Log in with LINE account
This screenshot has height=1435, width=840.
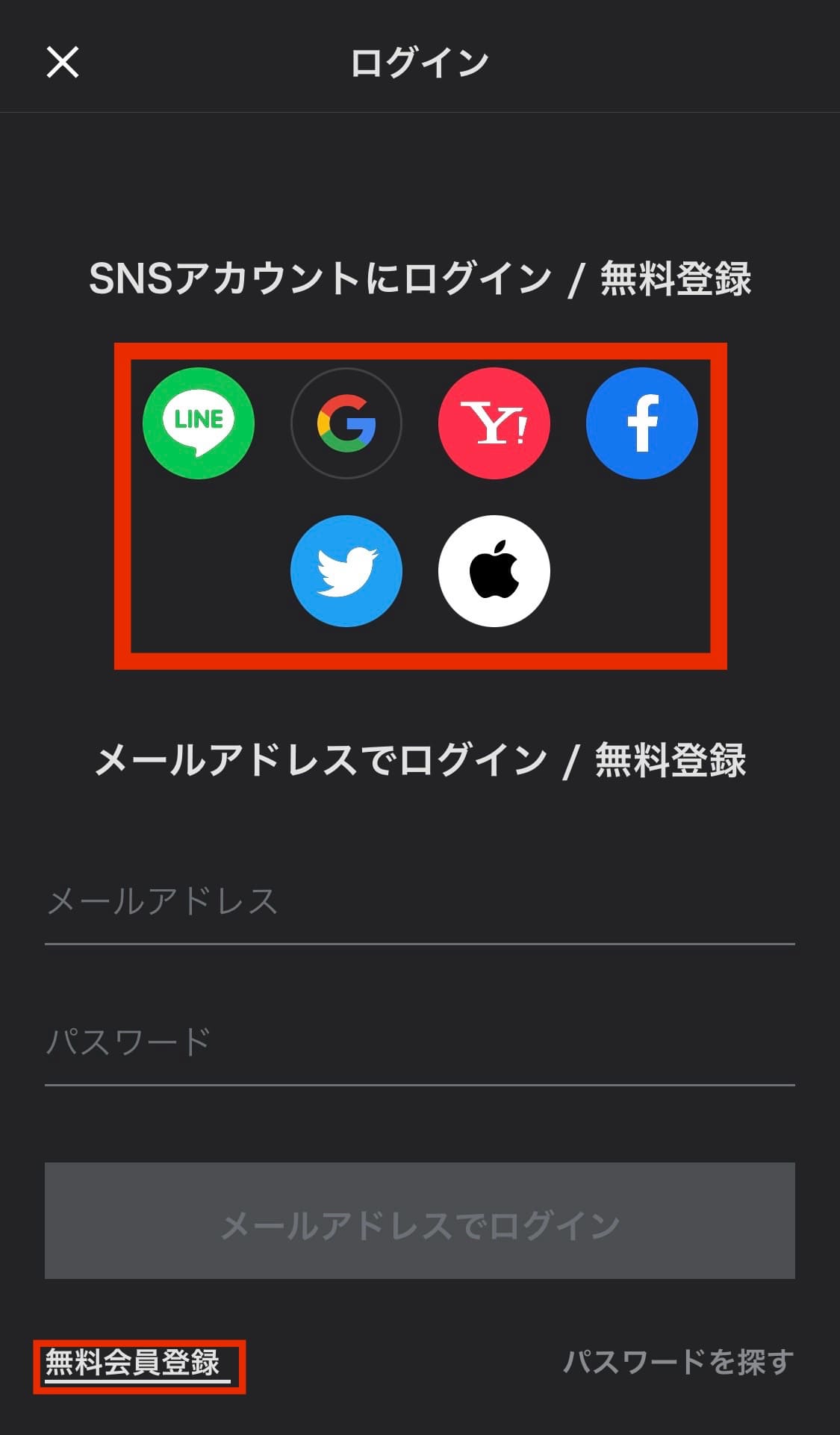(x=199, y=423)
